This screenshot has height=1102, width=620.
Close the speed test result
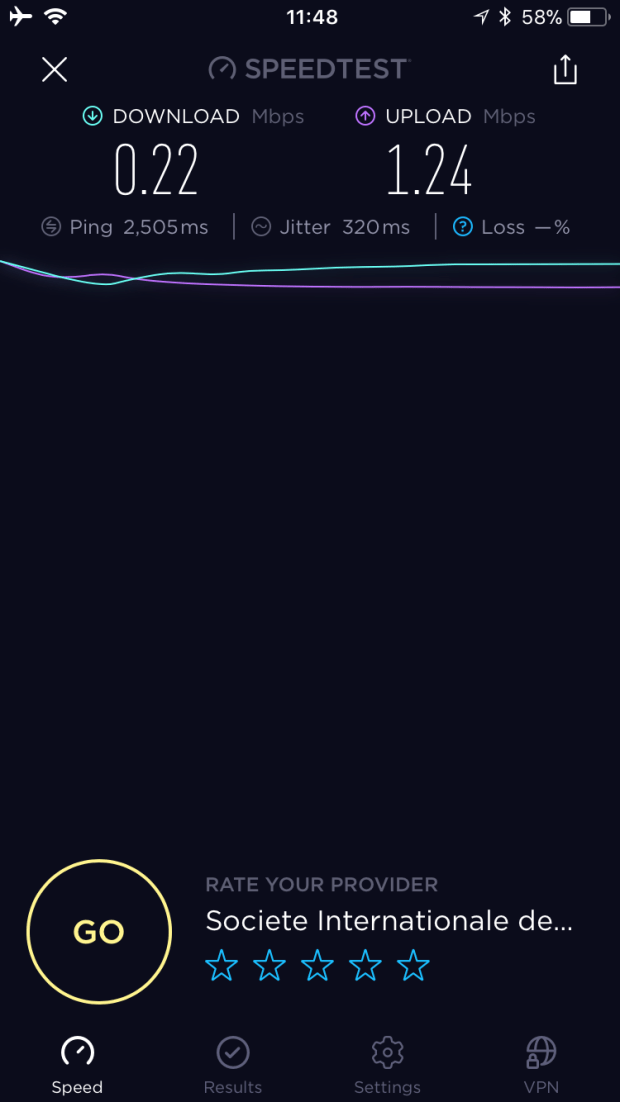click(x=54, y=69)
